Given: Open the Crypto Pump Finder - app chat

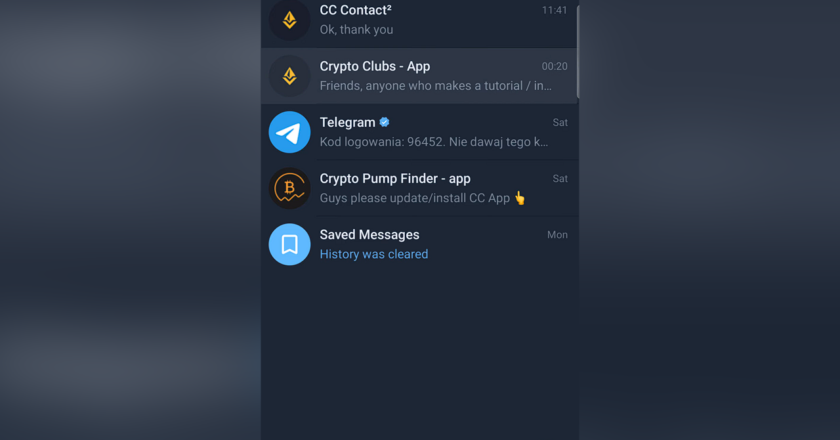Looking at the screenshot, I should 420,188.
